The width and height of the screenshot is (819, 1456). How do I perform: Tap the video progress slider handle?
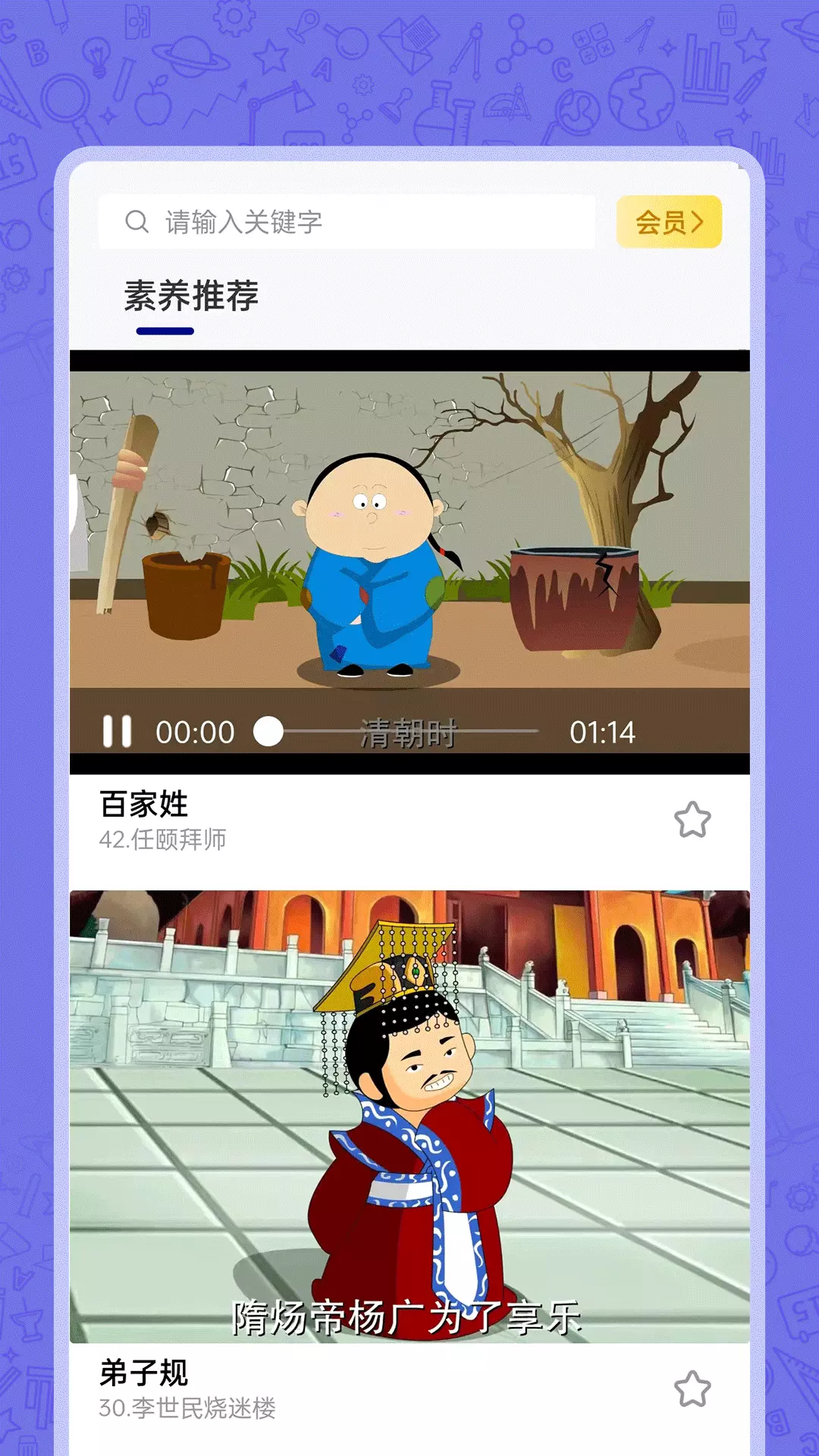[268, 732]
